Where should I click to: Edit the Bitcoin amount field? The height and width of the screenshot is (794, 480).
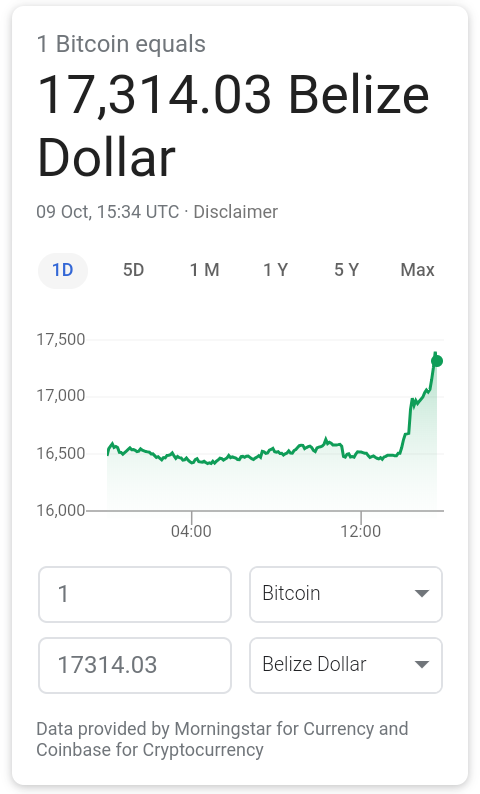[135, 594]
